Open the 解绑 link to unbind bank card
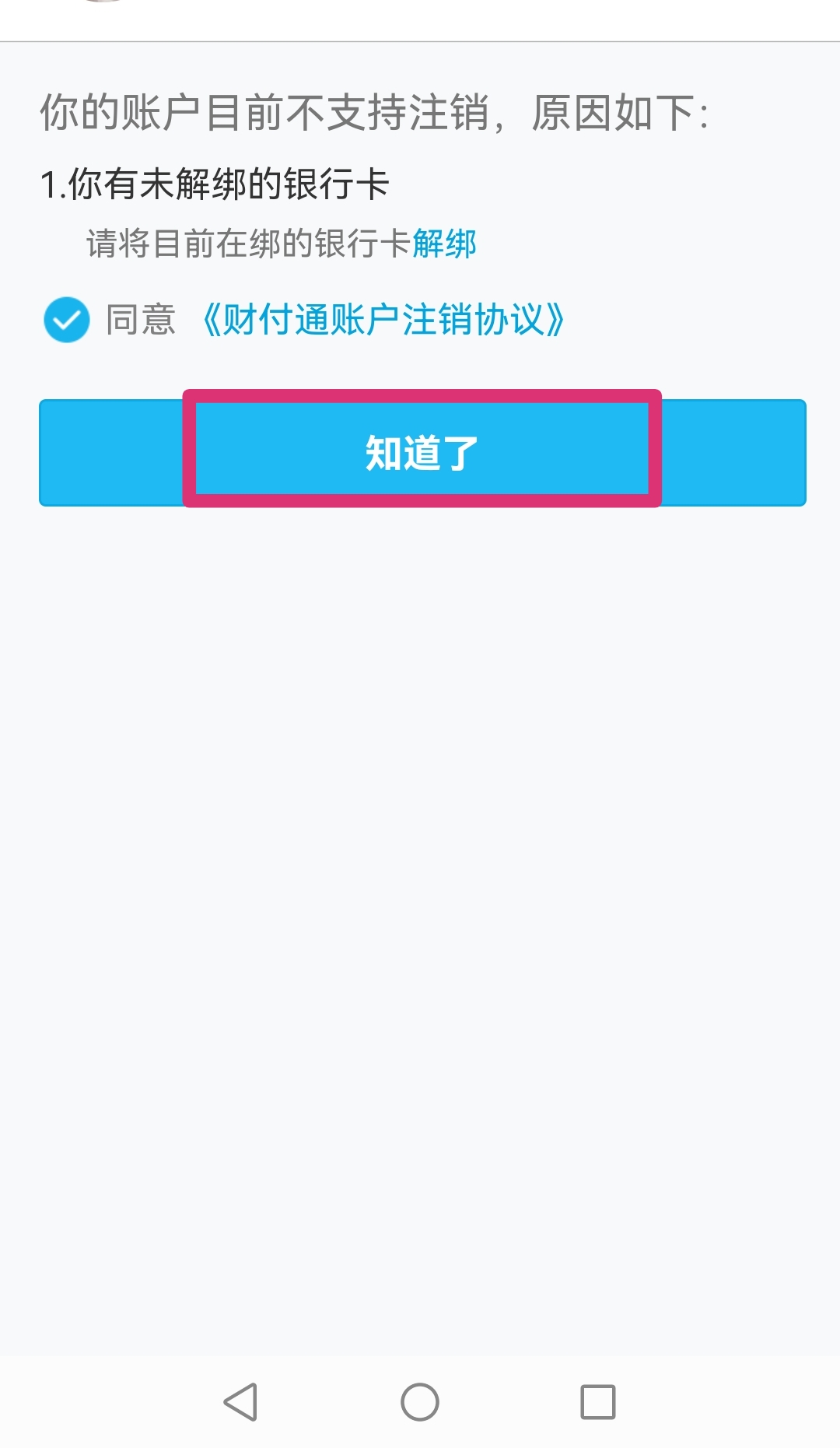This screenshot has width=840, height=1448. [444, 244]
